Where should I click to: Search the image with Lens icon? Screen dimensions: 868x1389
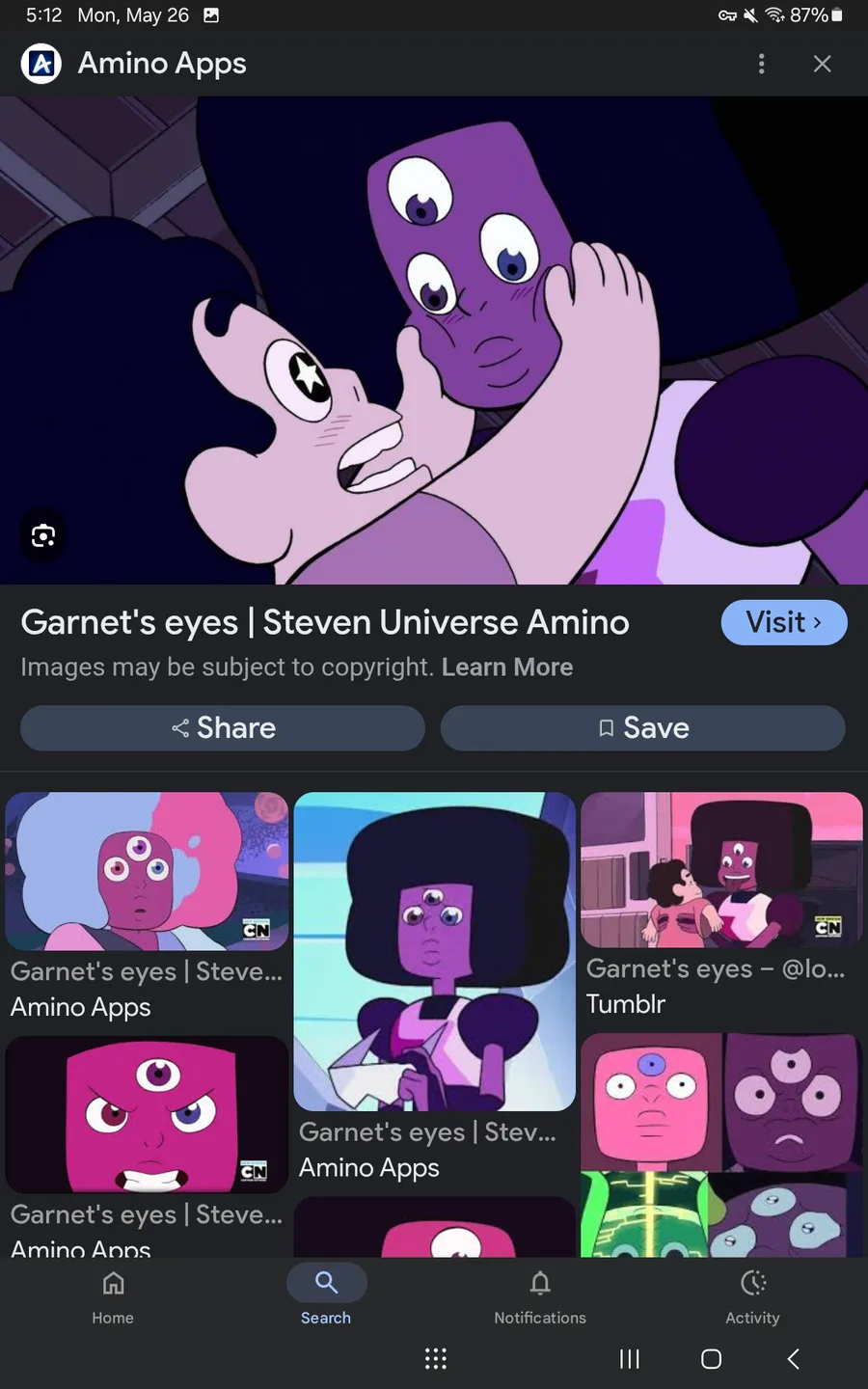click(43, 535)
